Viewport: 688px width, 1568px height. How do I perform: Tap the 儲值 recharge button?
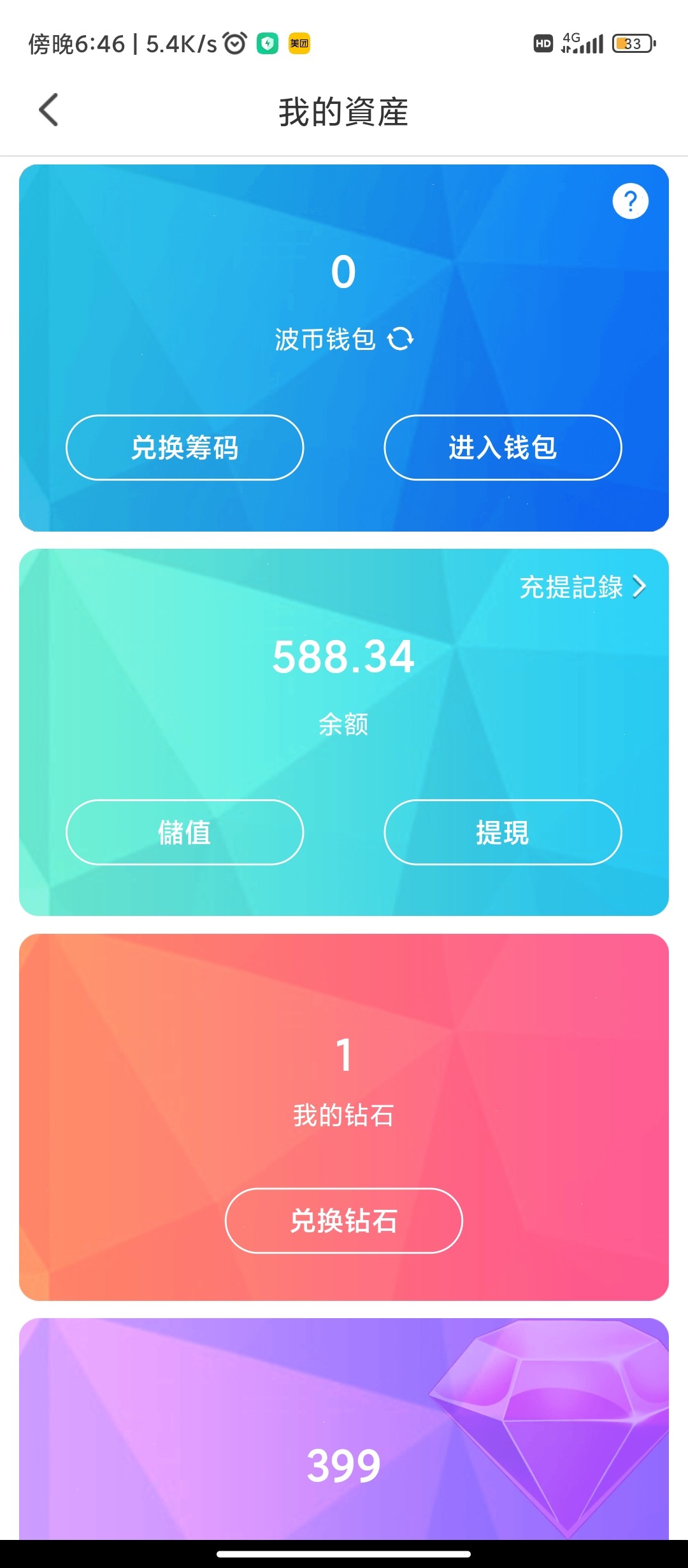(x=185, y=832)
